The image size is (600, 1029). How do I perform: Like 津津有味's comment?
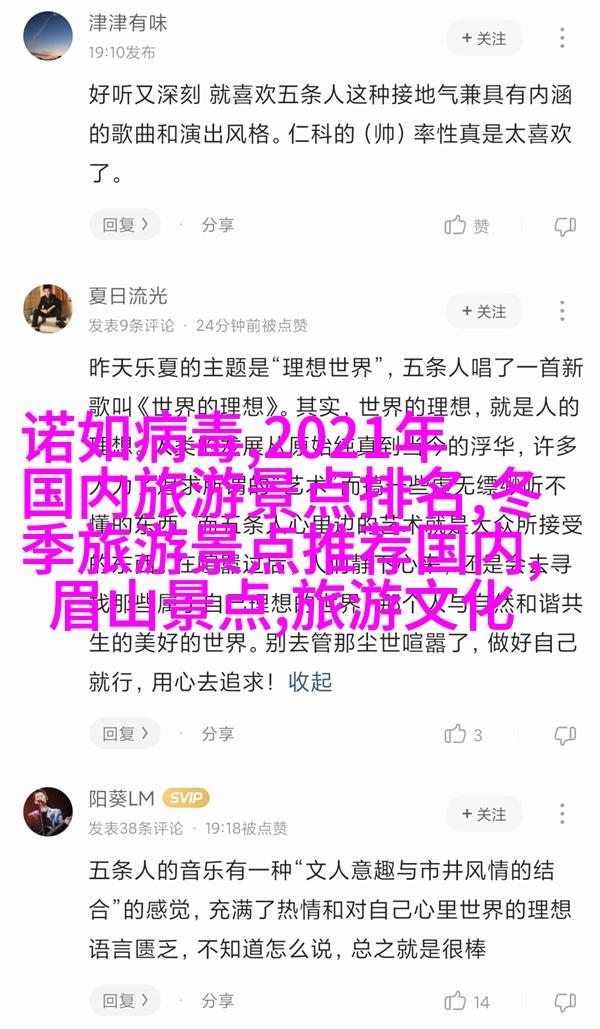click(467, 225)
